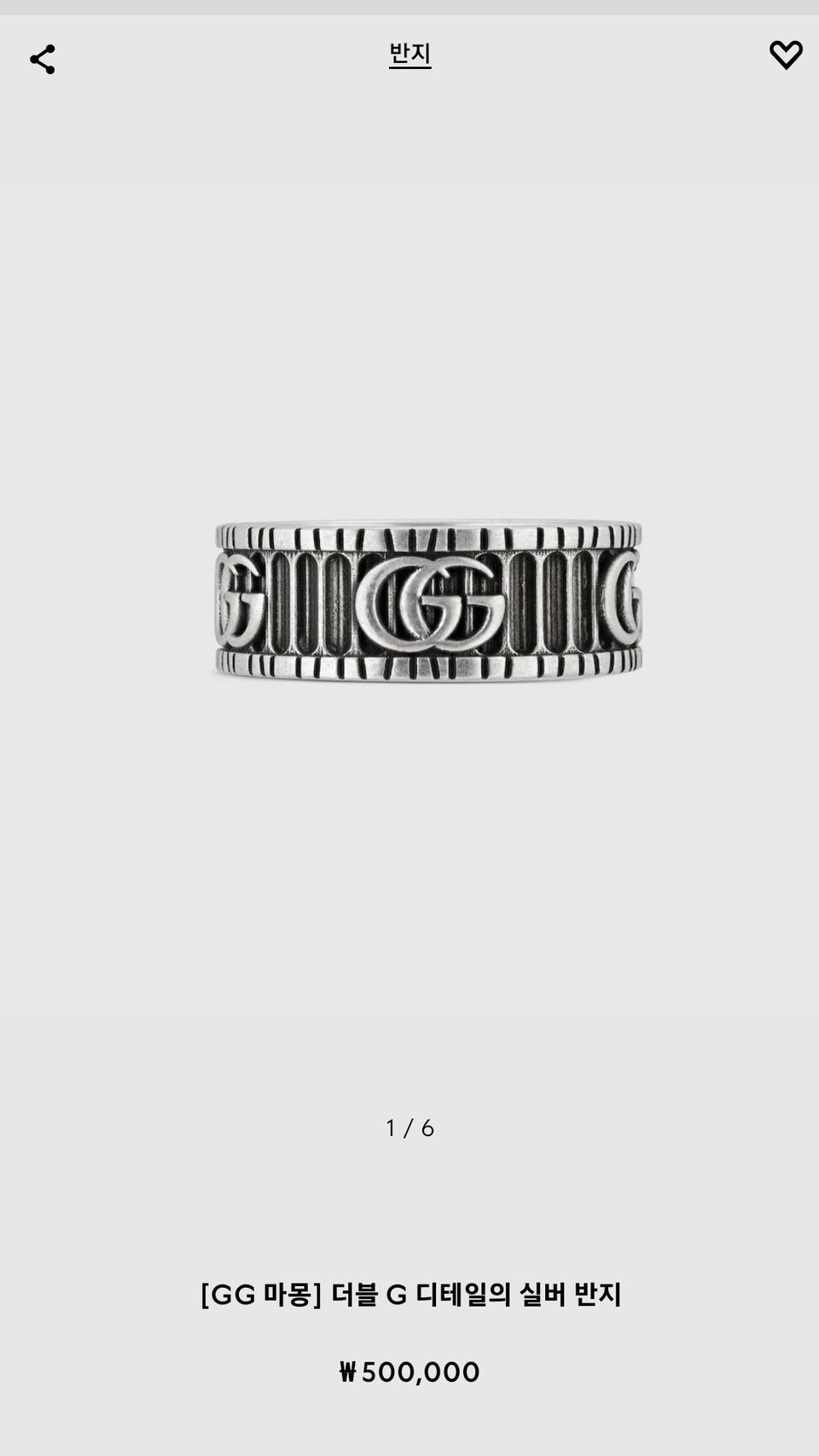819x1456 pixels.
Task: Share this ring product
Action: [x=43, y=60]
